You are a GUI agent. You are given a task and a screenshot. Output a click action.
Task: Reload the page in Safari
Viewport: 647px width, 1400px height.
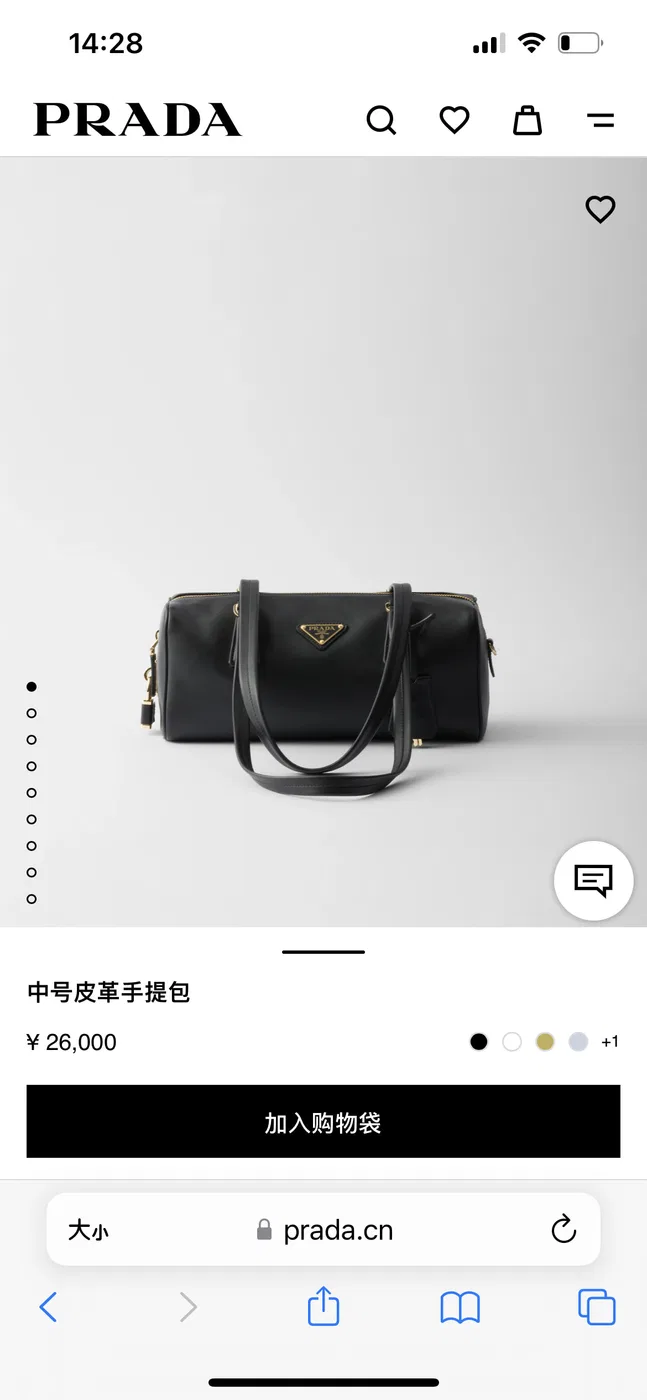tap(564, 1229)
